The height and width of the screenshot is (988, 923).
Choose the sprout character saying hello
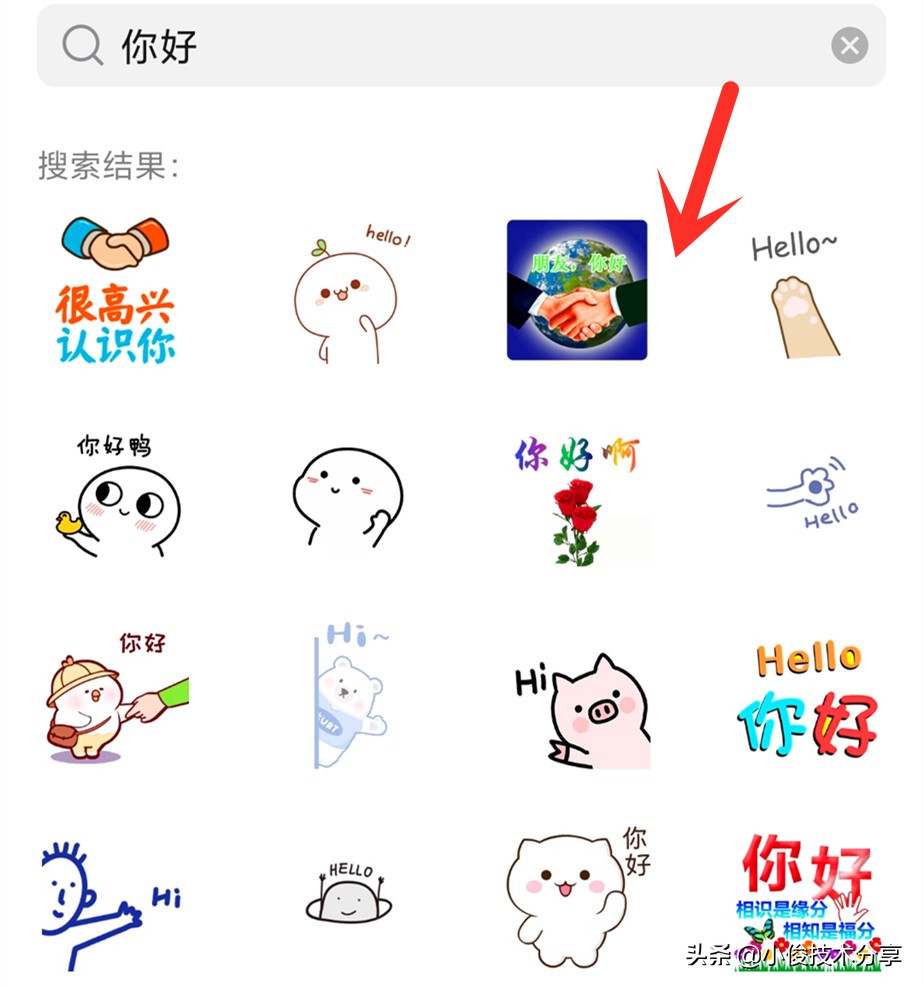[345, 290]
